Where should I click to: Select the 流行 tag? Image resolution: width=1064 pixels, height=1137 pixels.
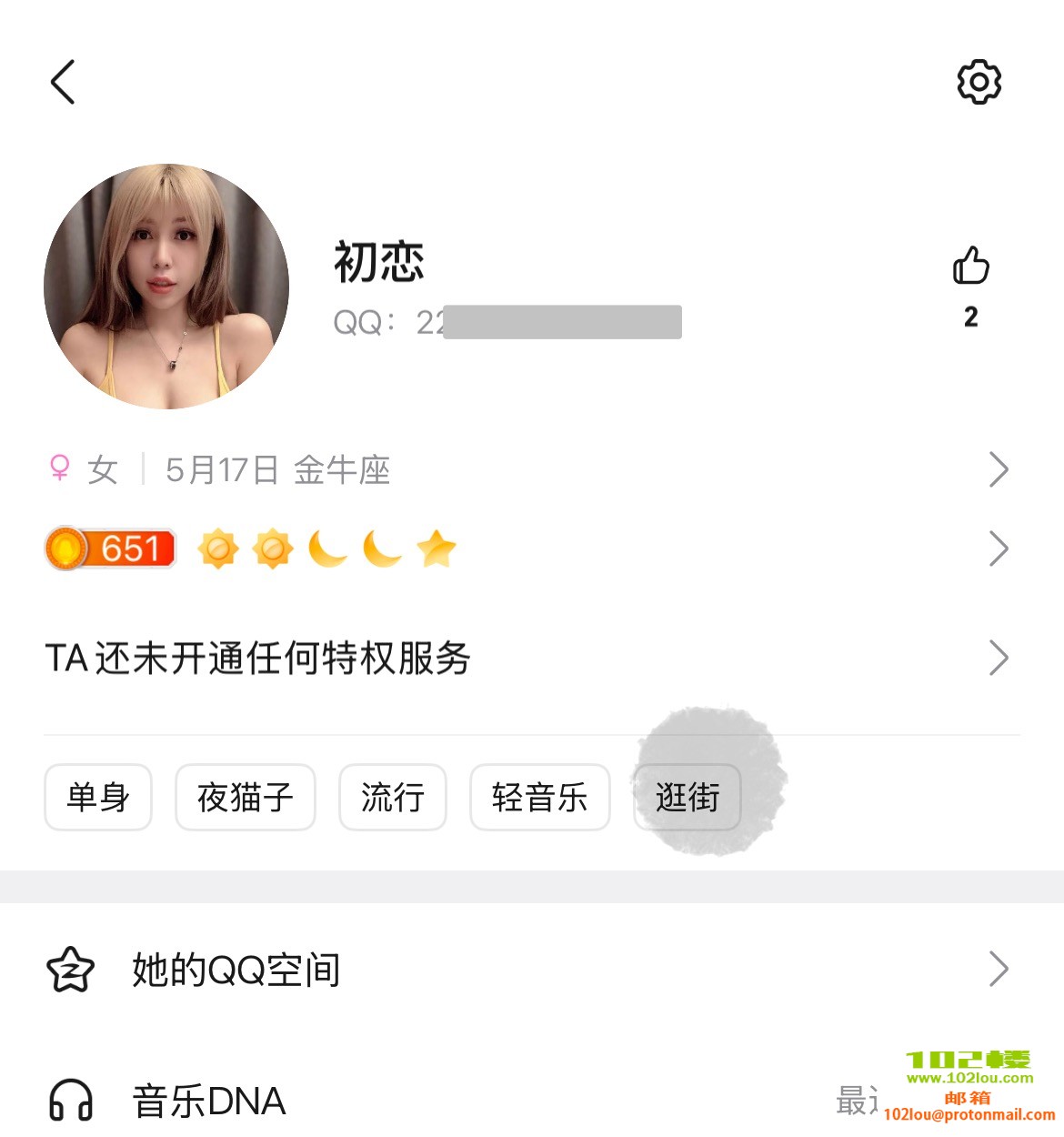click(x=393, y=798)
